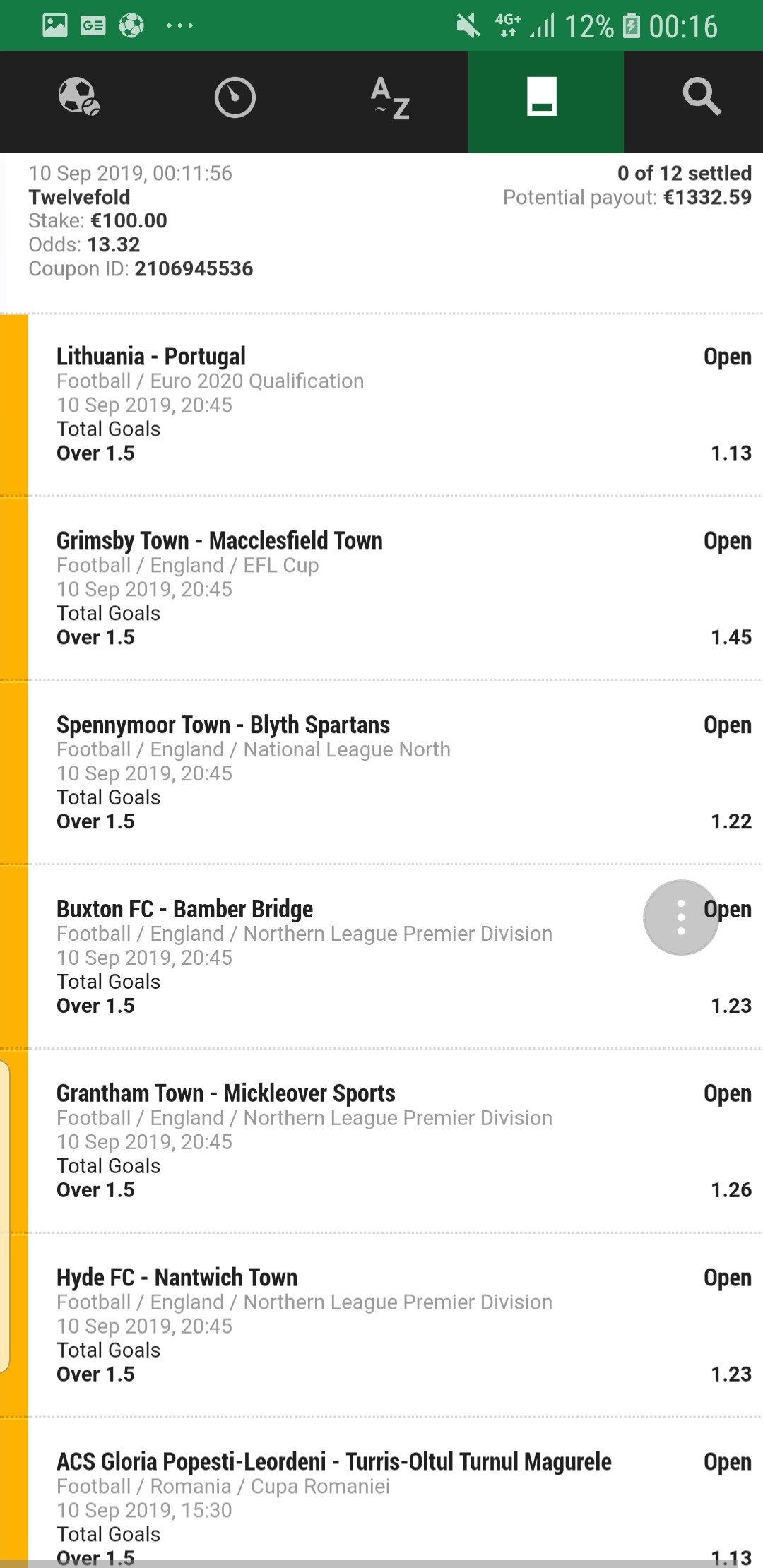Screen dimensions: 763x1568
Task: Open the search icon
Action: click(x=701, y=97)
